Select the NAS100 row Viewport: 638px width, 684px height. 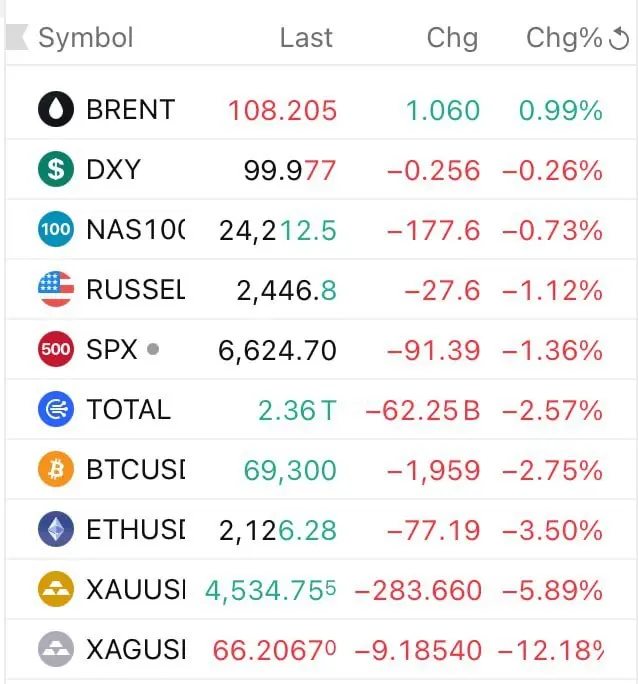pyautogui.click(x=135, y=230)
